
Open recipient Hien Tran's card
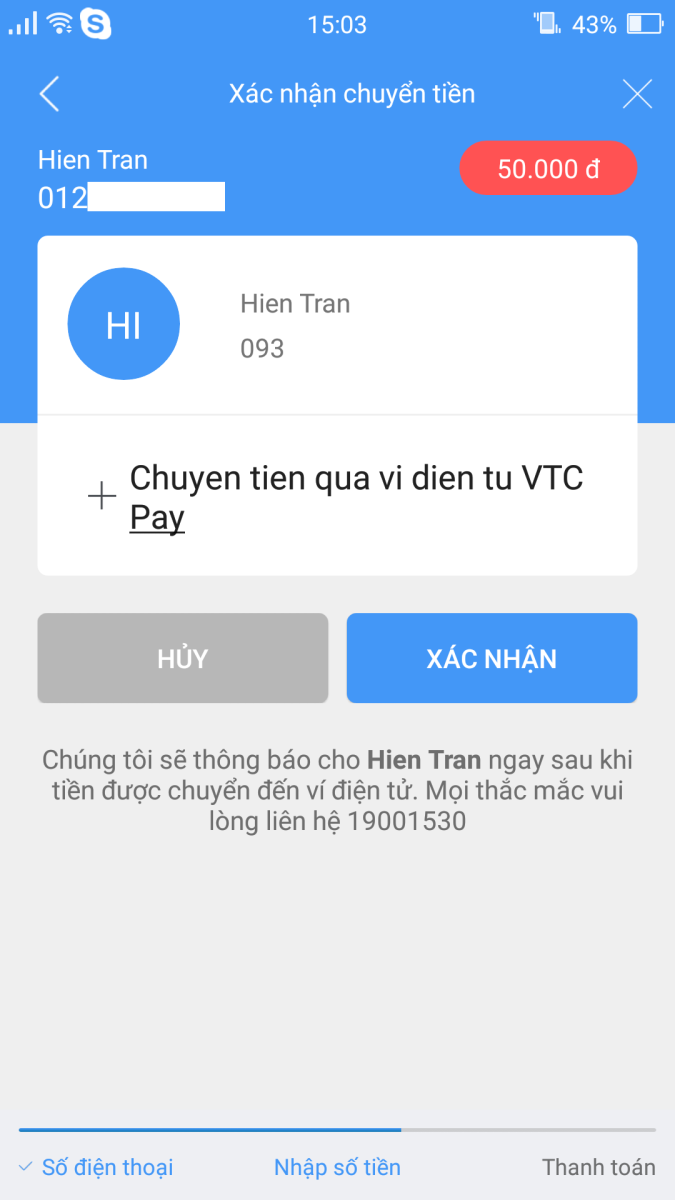click(337, 325)
